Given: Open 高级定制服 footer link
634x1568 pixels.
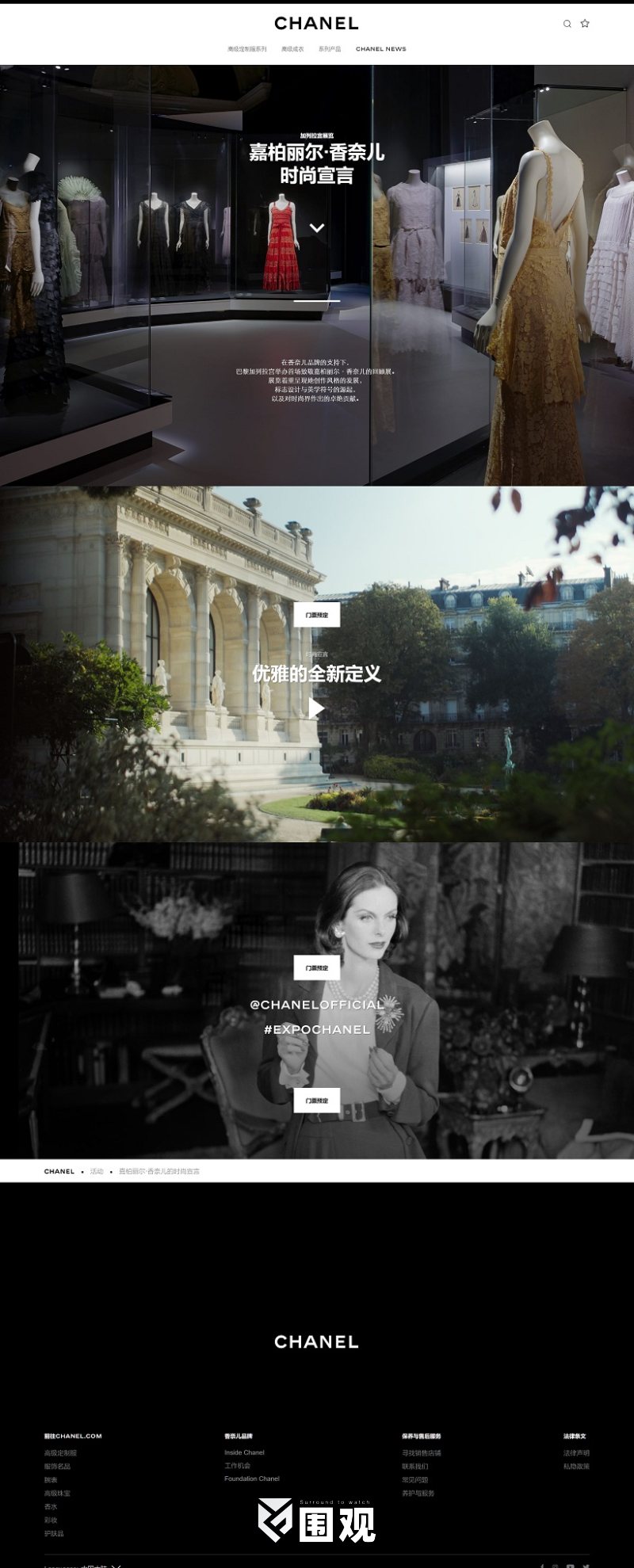Looking at the screenshot, I should [60, 1453].
